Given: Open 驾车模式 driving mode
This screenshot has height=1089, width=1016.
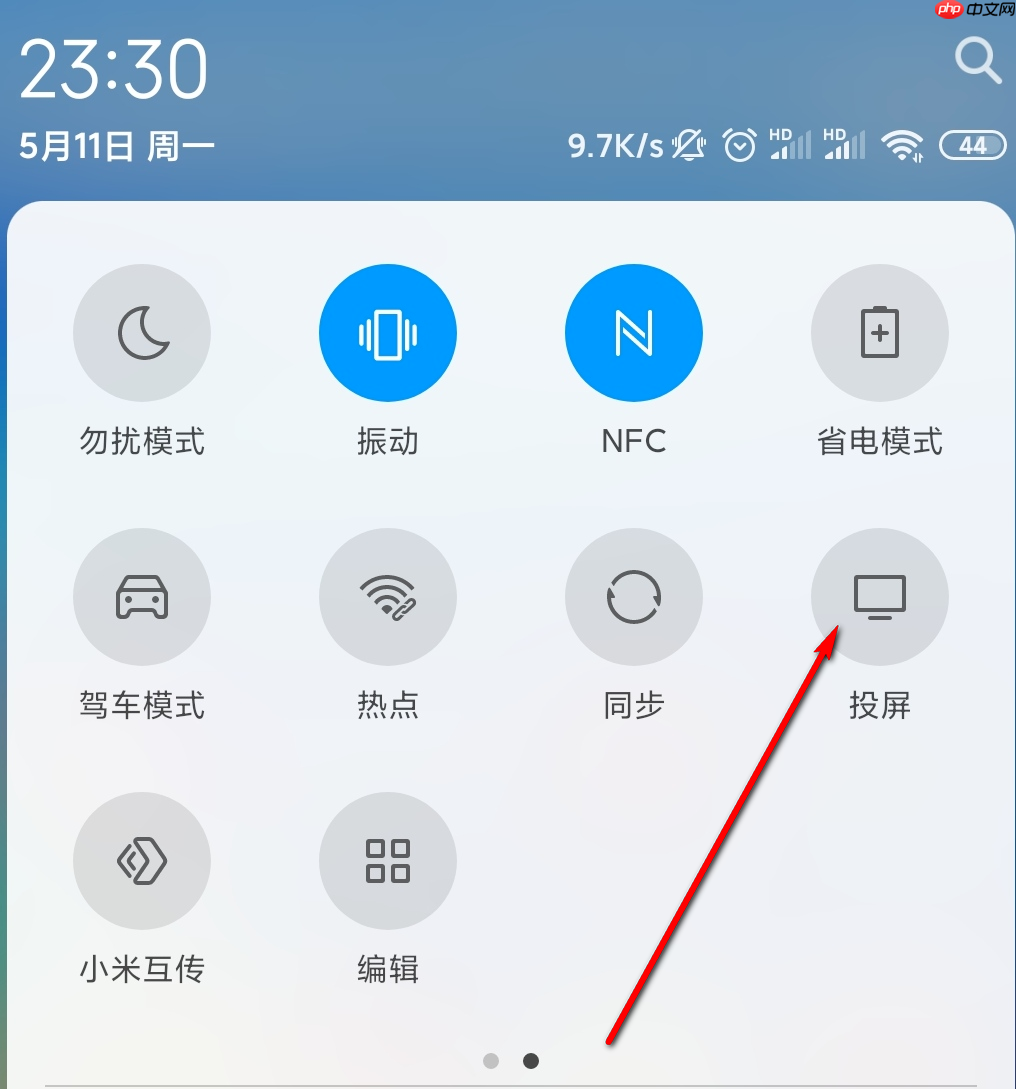Looking at the screenshot, I should coord(142,596).
